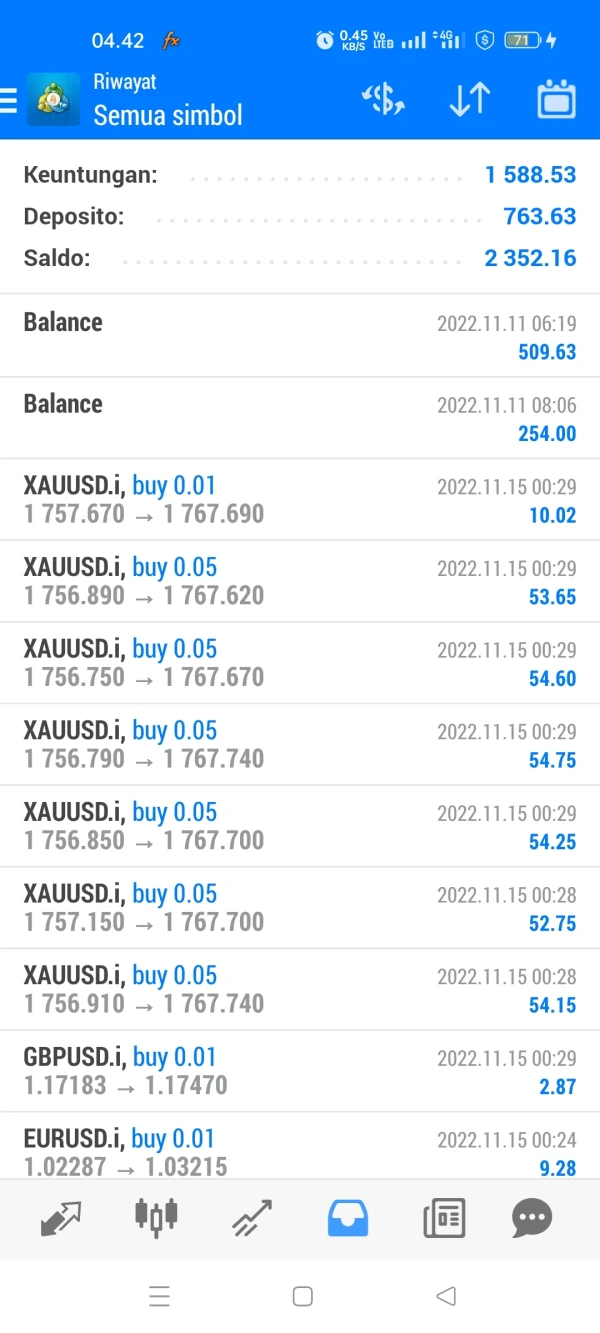Expand the Balance entry of 509.63
This screenshot has width=600, height=1333.
coord(300,336)
